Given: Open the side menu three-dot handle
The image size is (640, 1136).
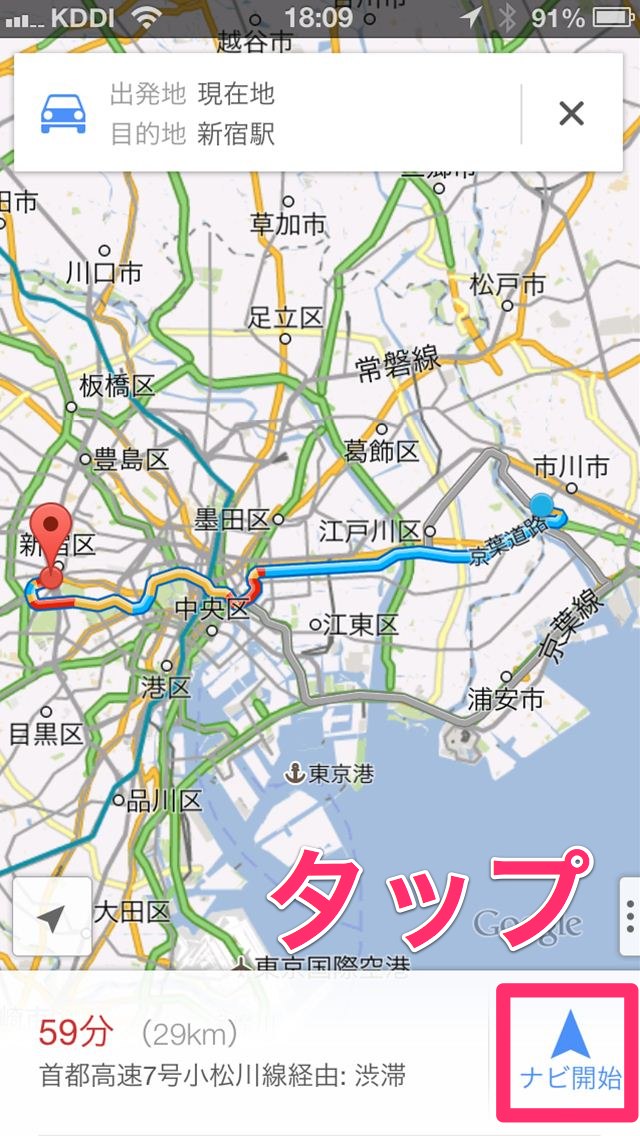Looking at the screenshot, I should click(x=630, y=916).
